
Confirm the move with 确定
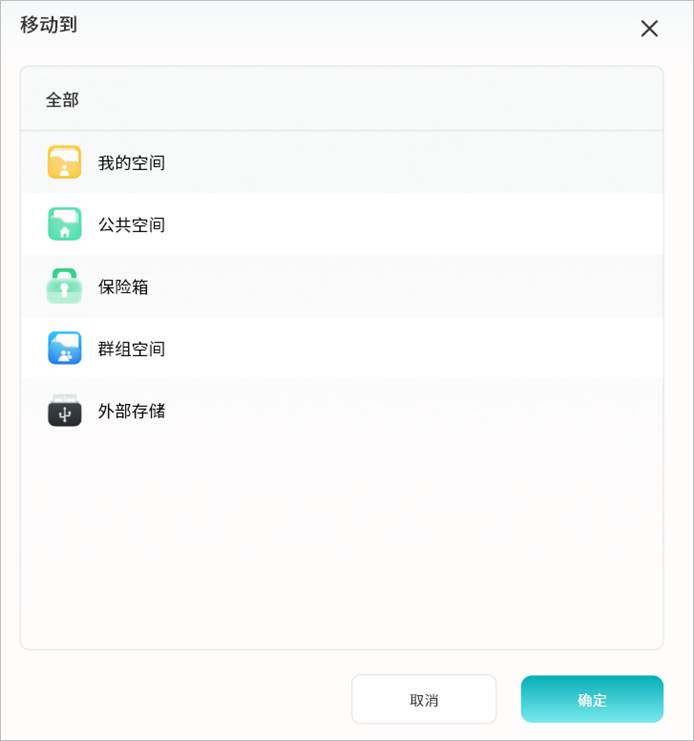[x=592, y=699]
